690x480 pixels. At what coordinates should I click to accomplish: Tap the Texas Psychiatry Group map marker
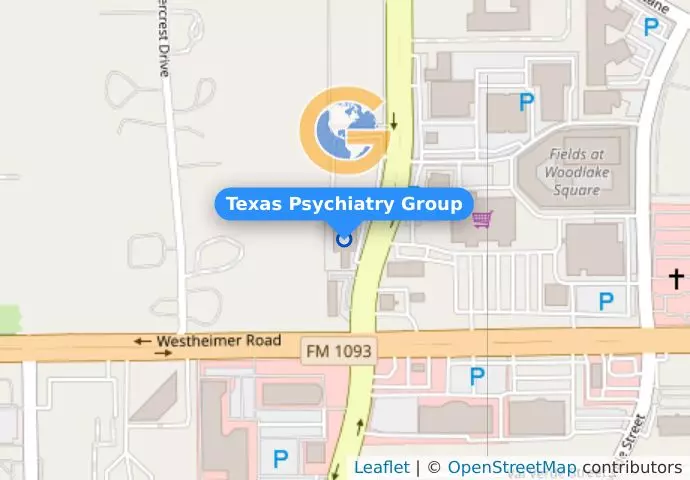pos(344,239)
